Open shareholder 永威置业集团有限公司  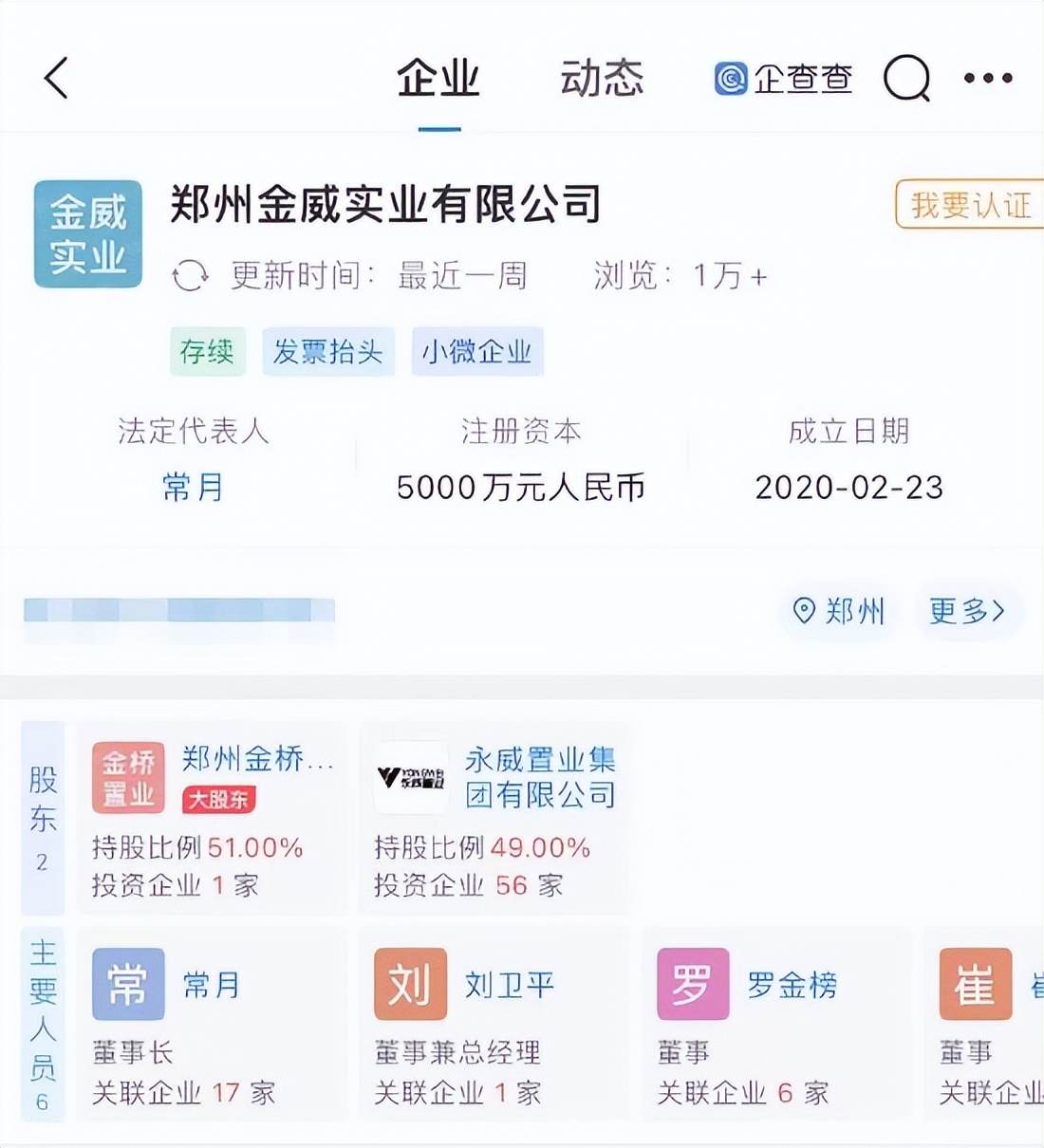[x=494, y=820]
